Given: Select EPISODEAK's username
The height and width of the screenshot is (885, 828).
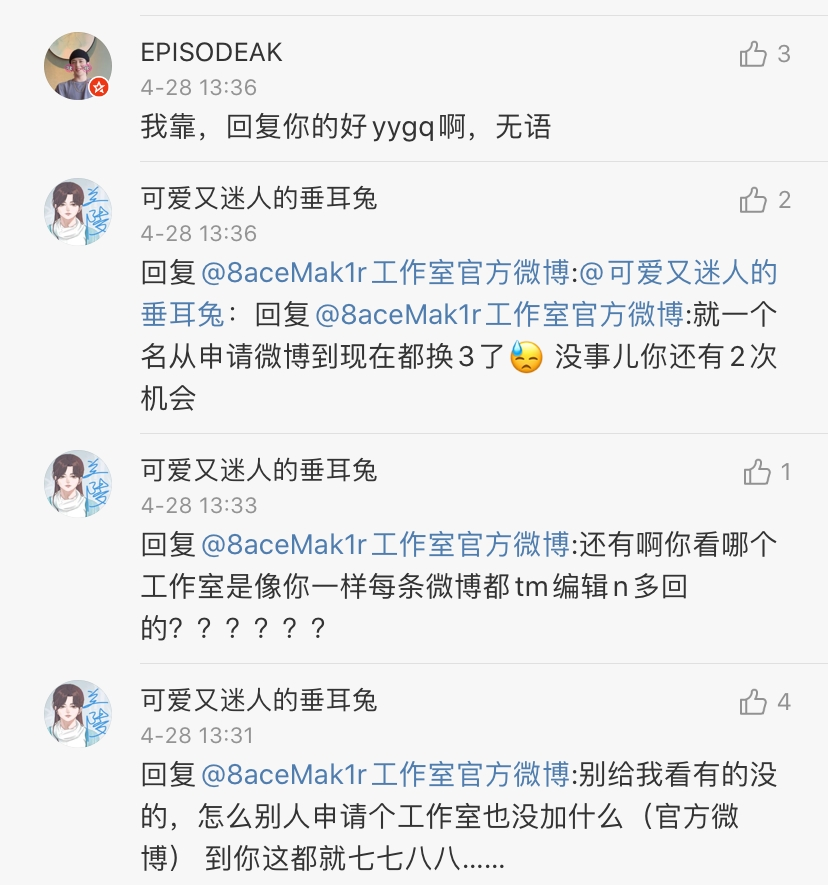Looking at the screenshot, I should click(x=214, y=54).
